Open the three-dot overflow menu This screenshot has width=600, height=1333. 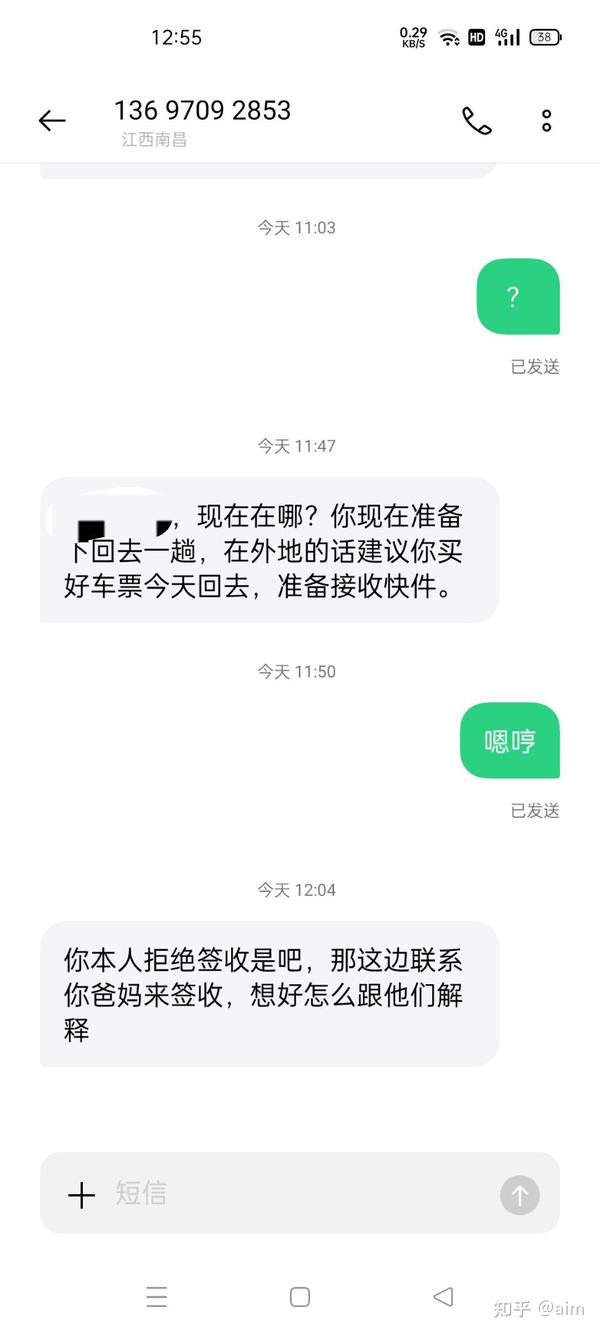point(547,121)
